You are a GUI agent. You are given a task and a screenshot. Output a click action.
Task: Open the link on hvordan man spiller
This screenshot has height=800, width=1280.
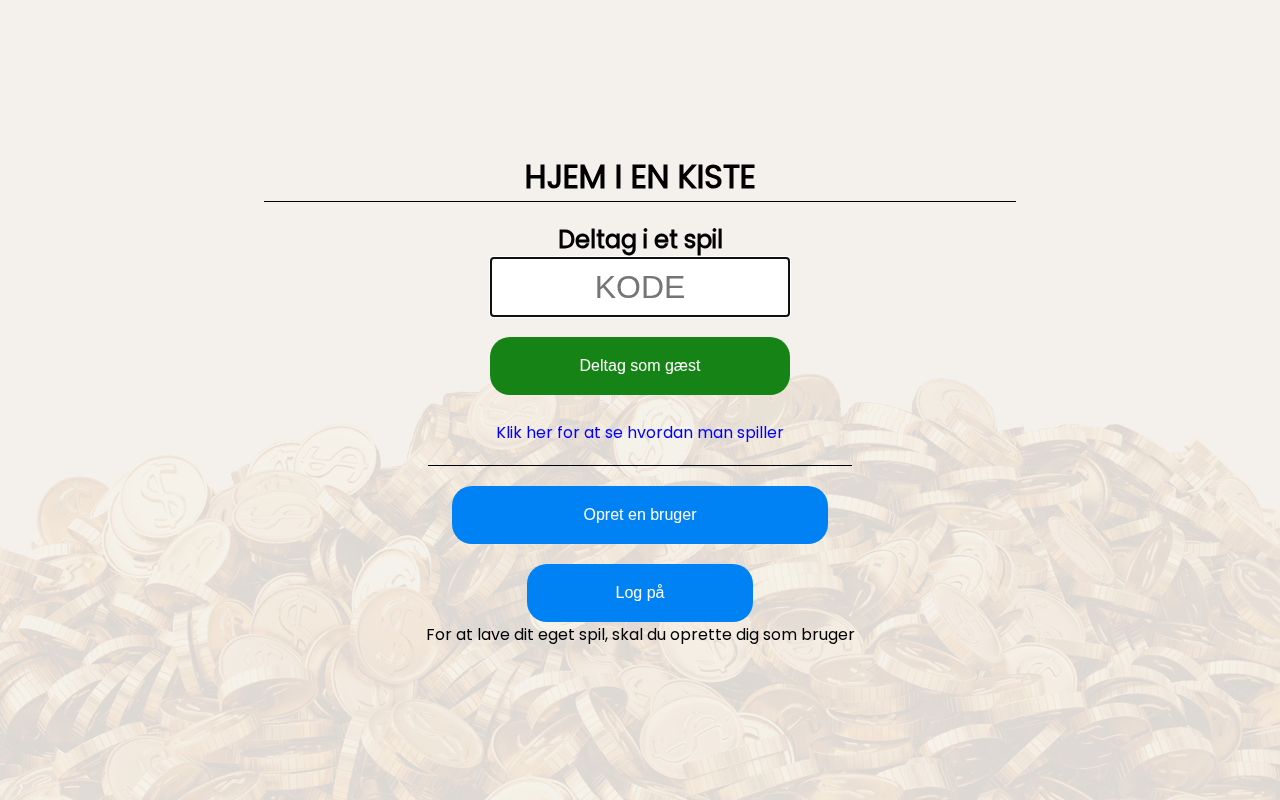coord(640,433)
